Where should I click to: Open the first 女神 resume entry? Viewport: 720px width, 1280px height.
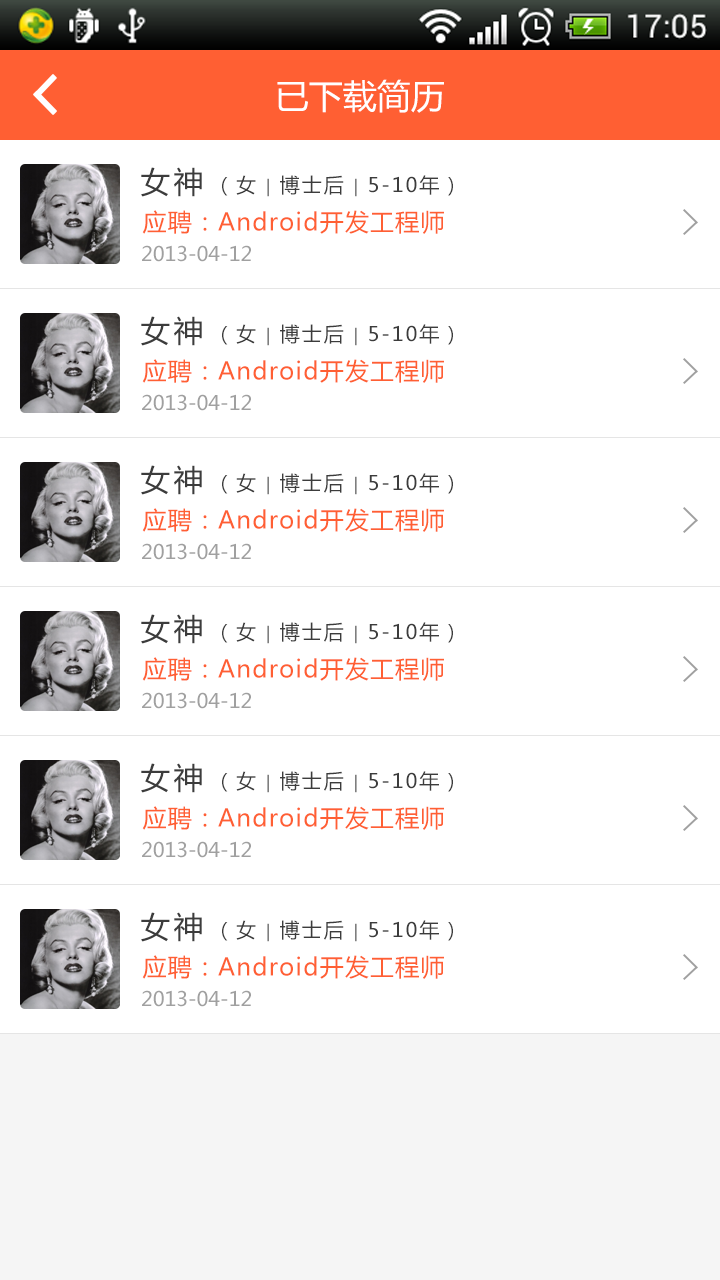(x=360, y=214)
